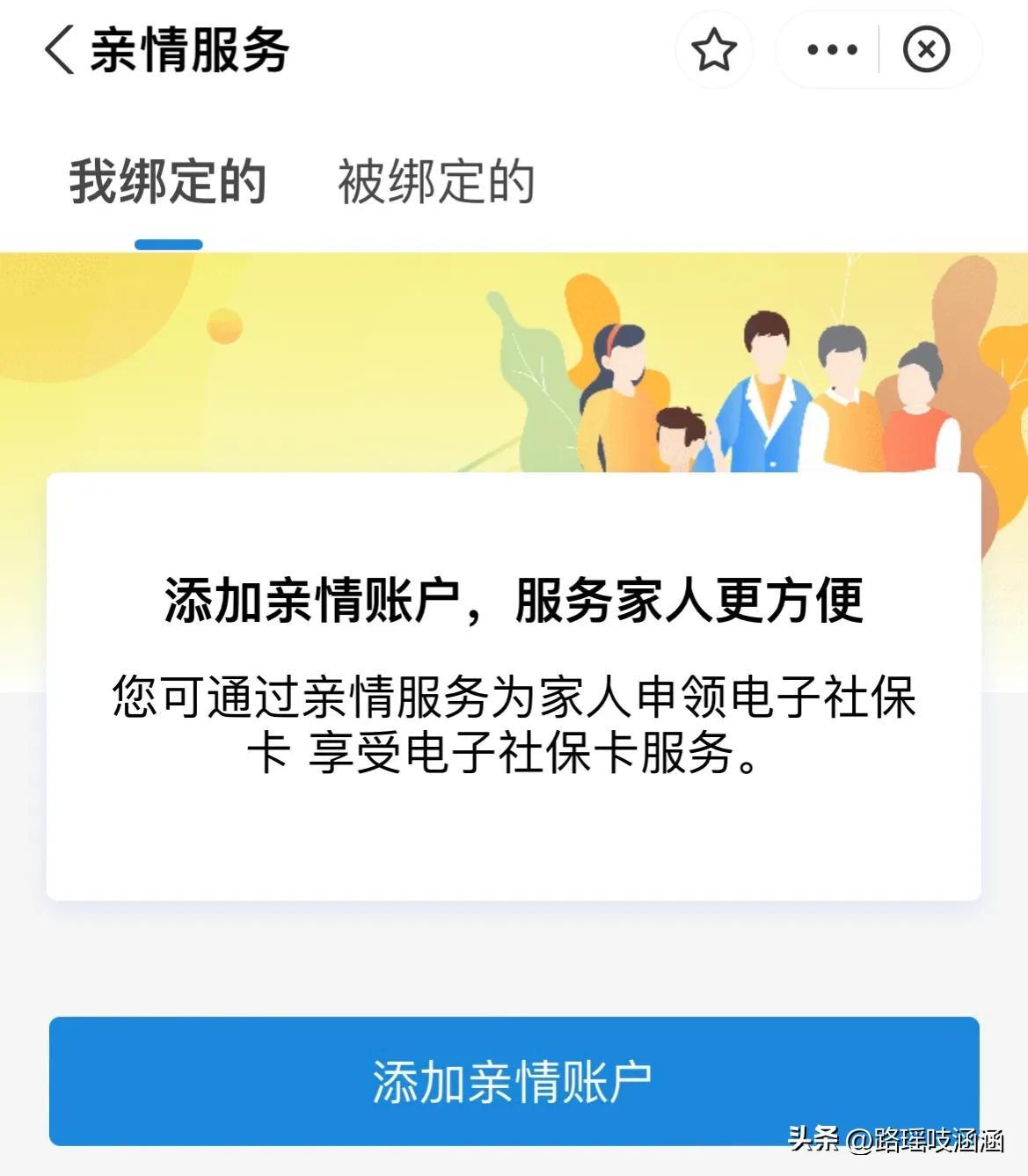Click the family illustration in the banner

click(x=765, y=387)
